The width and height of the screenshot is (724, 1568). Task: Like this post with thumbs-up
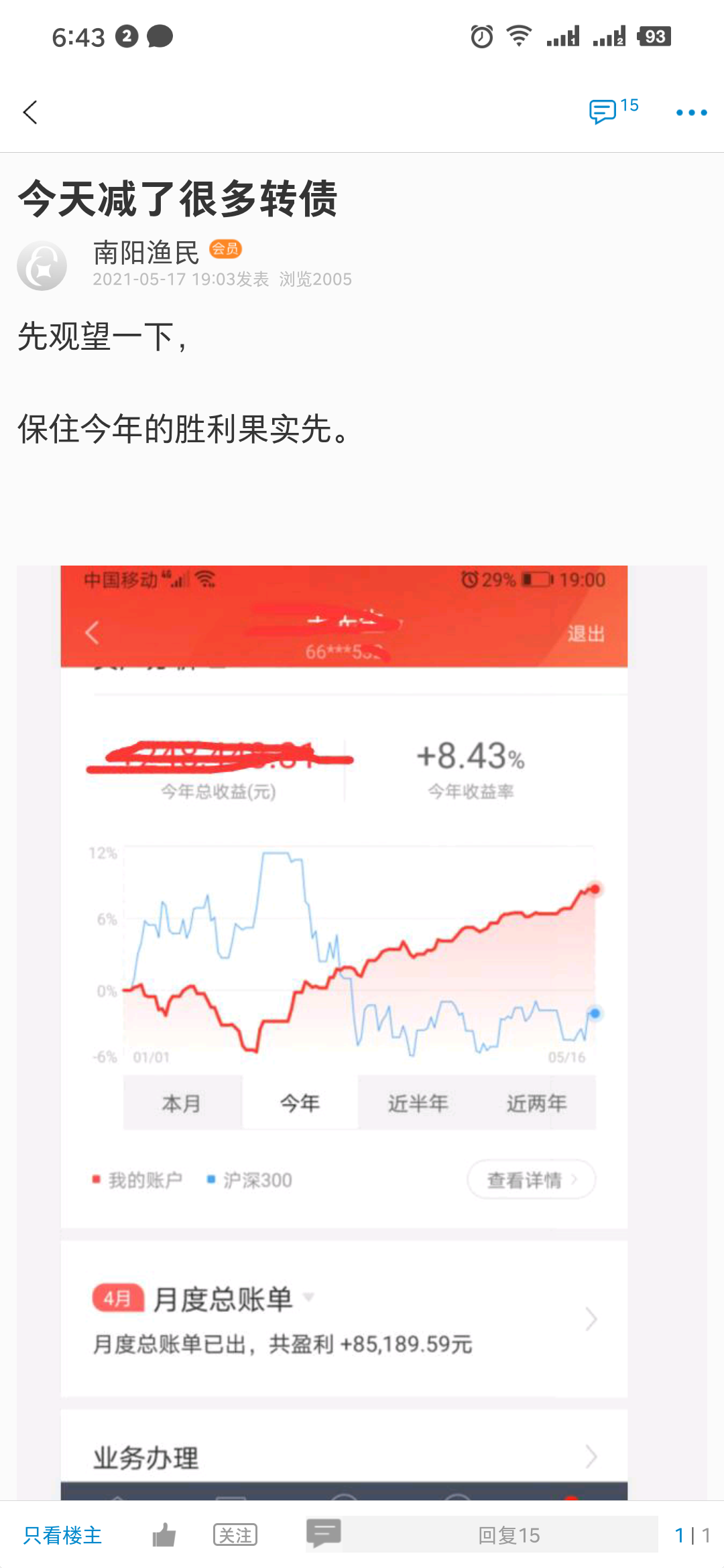coord(164,1534)
